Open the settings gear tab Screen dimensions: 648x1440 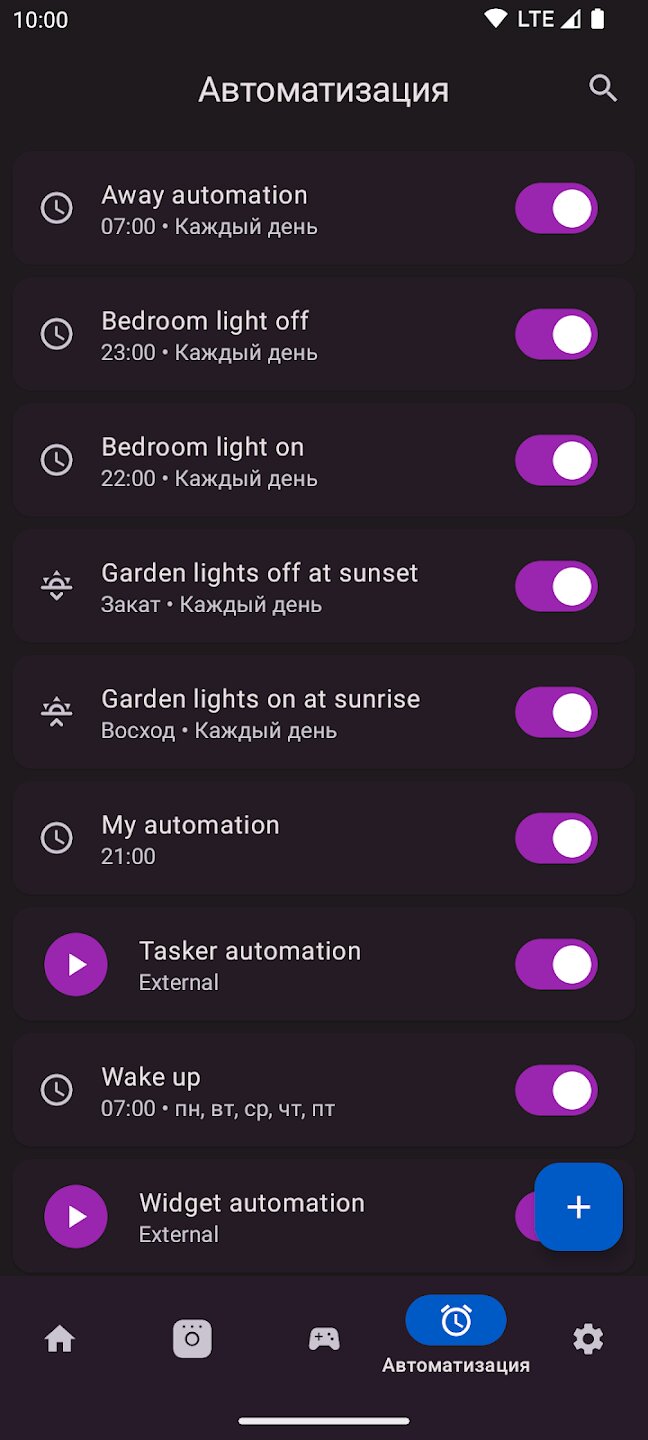coord(588,1339)
